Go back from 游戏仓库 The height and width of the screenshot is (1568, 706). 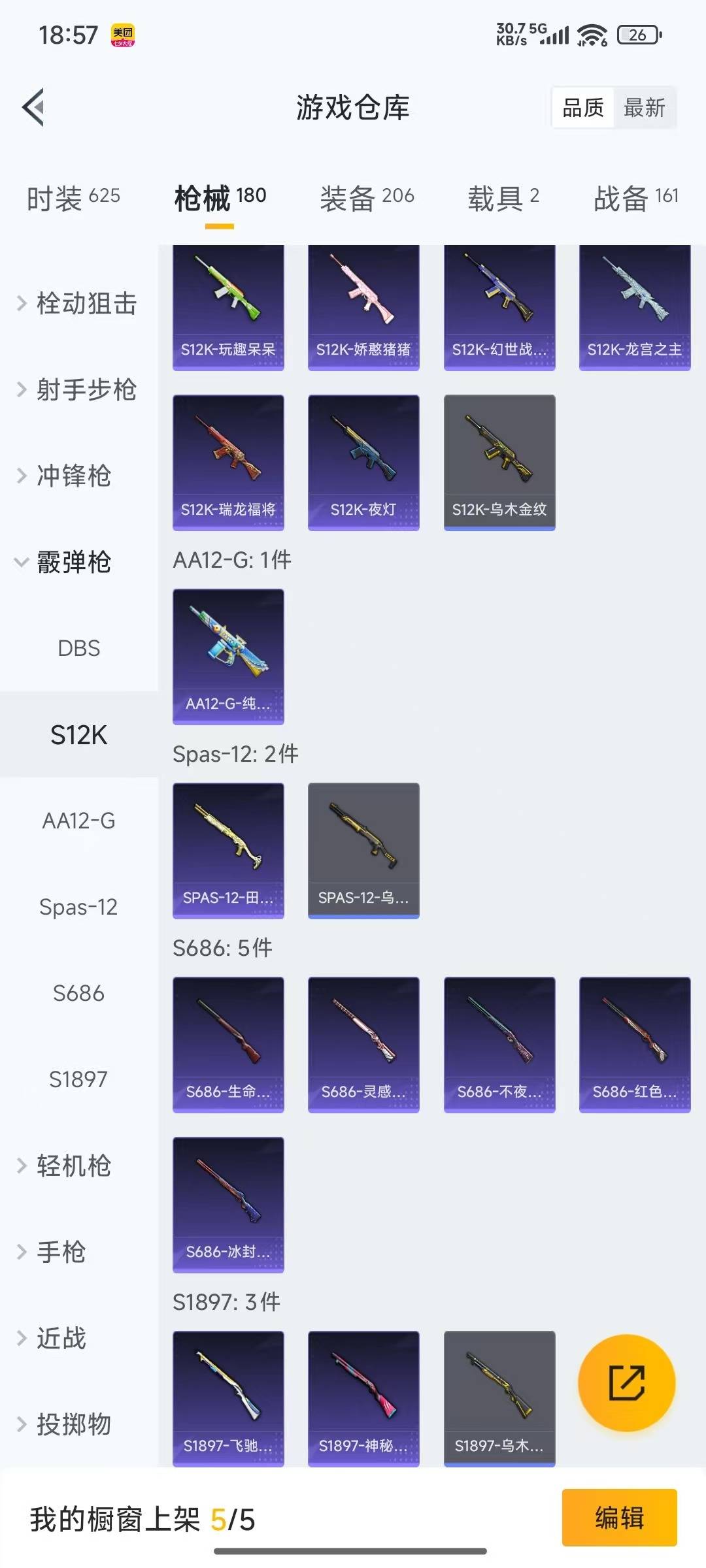(x=34, y=107)
